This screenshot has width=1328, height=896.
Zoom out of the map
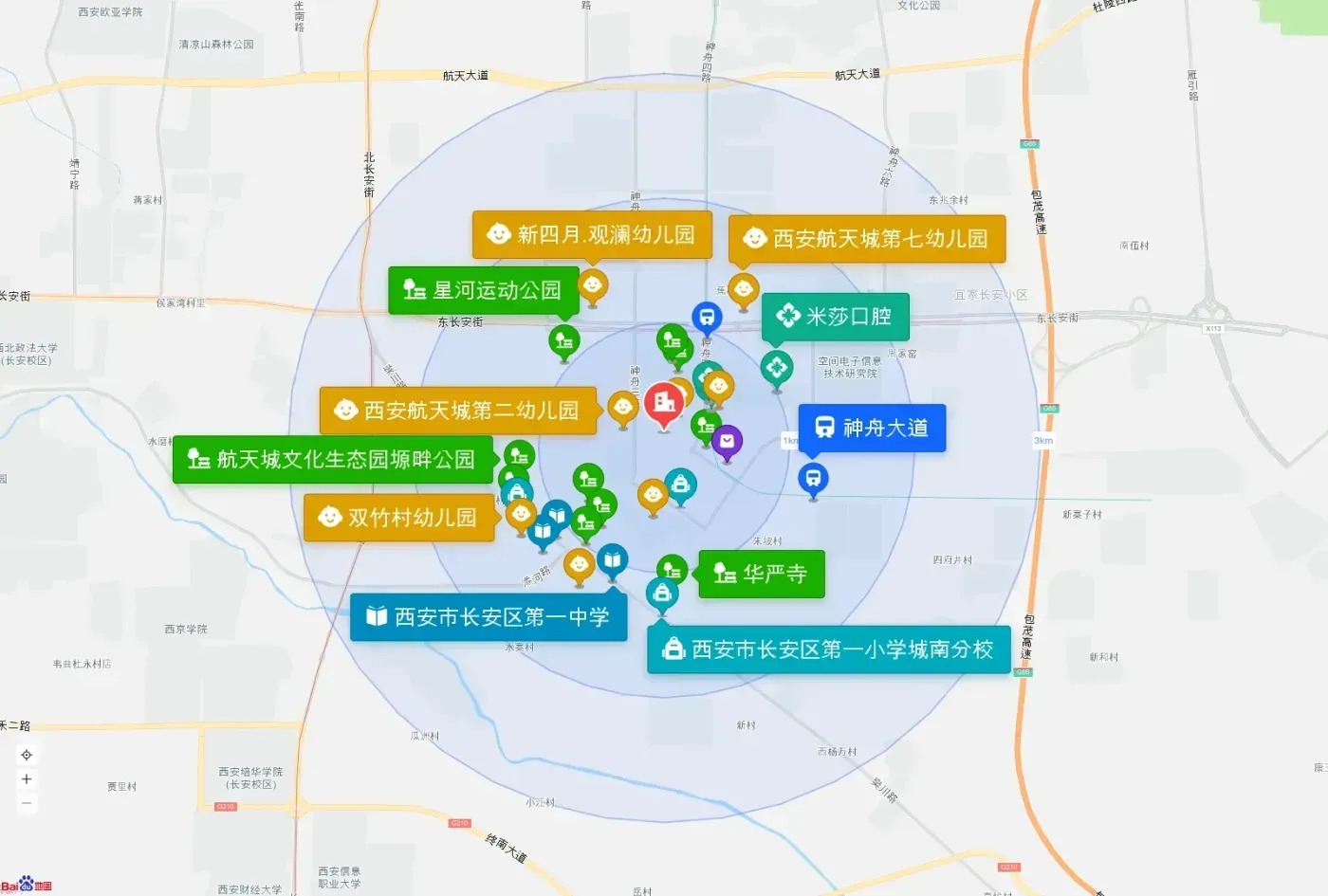(x=27, y=803)
